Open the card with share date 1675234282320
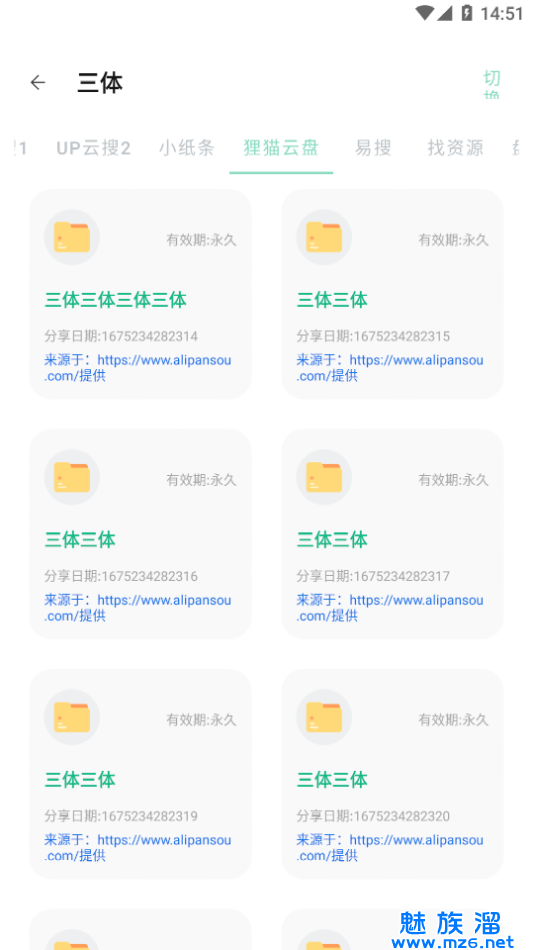534x950 pixels. 392,774
